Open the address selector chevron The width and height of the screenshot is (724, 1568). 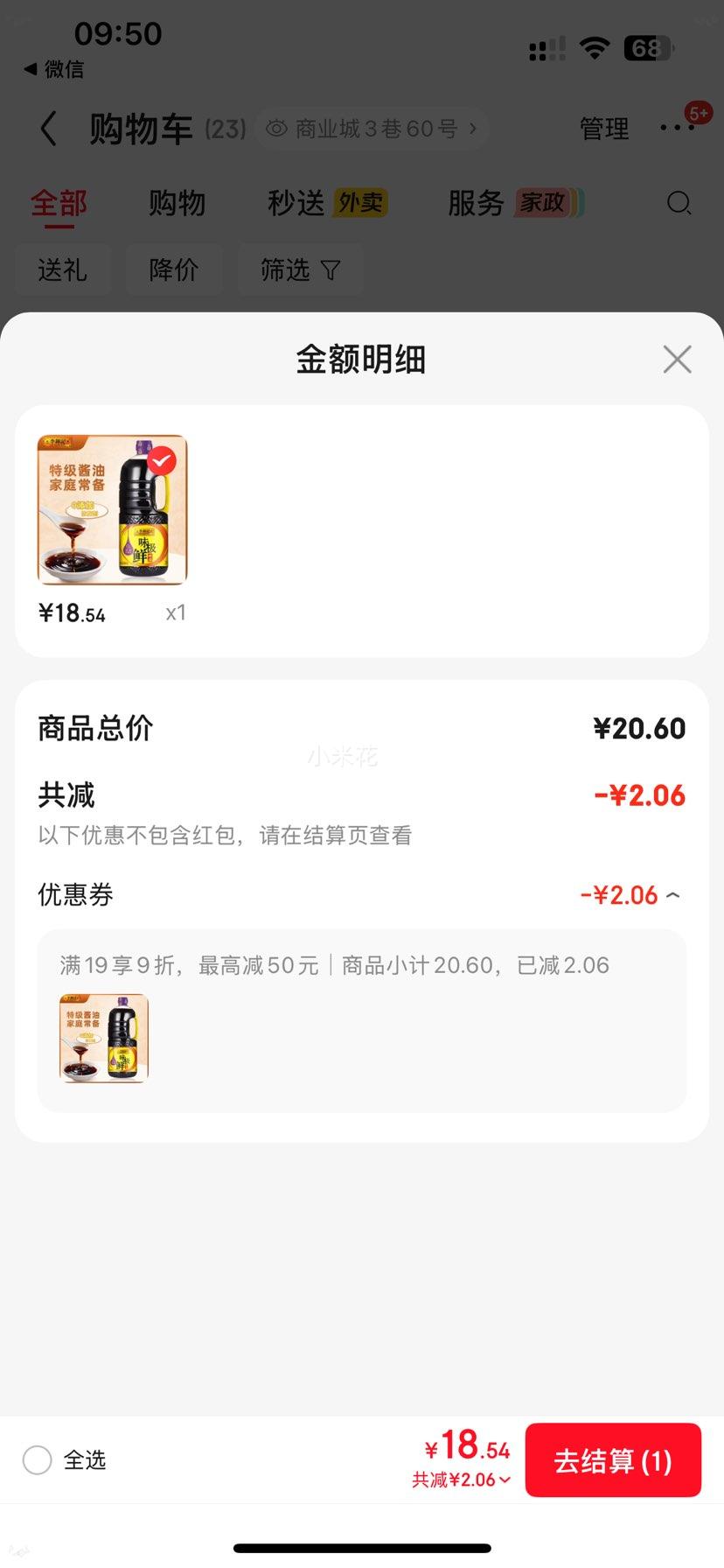[x=473, y=128]
